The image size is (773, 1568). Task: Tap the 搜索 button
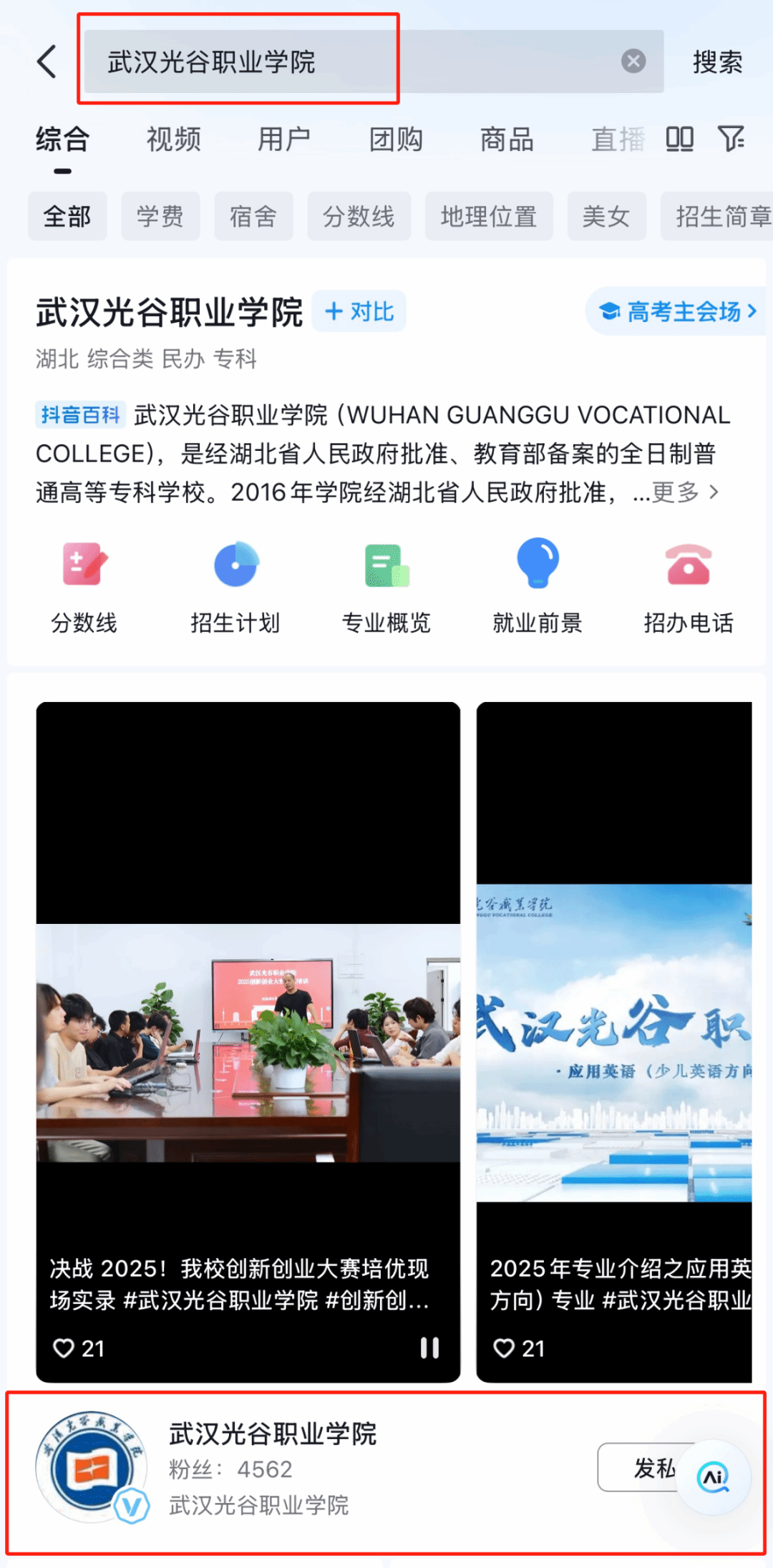717,62
